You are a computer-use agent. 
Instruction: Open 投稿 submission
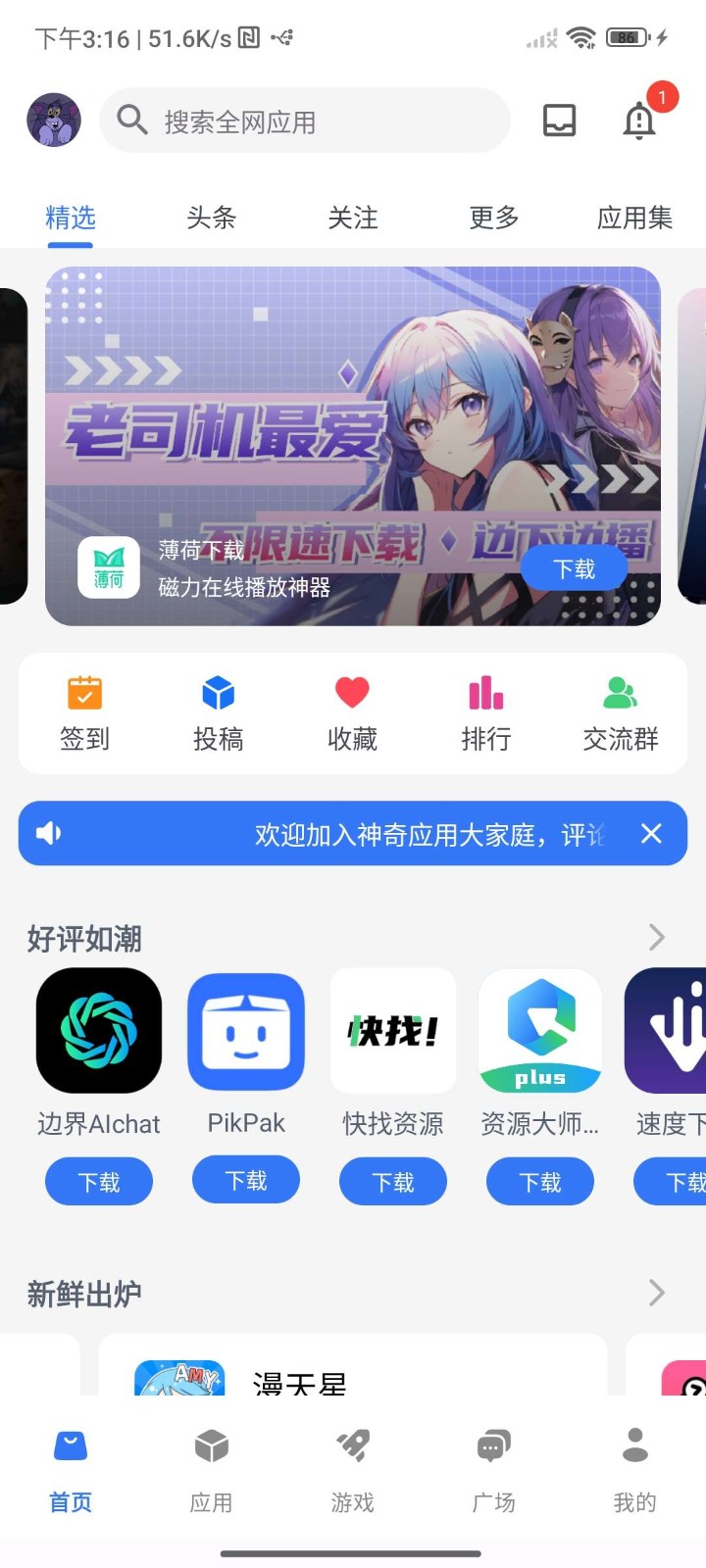point(218,713)
